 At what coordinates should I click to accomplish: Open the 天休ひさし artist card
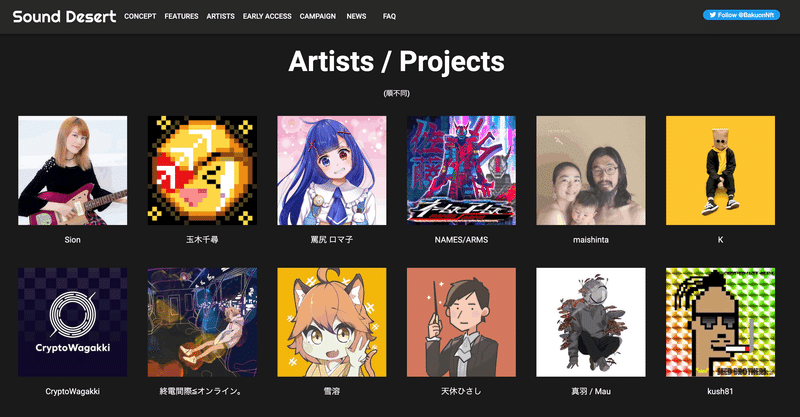[x=461, y=322]
